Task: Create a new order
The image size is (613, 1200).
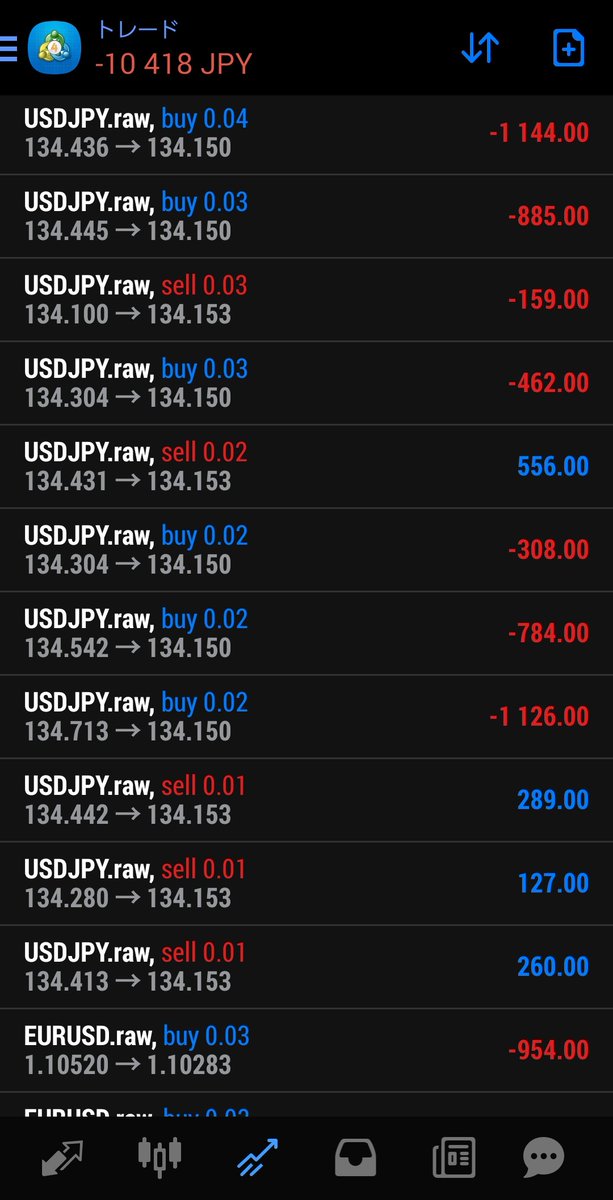Action: (568, 48)
